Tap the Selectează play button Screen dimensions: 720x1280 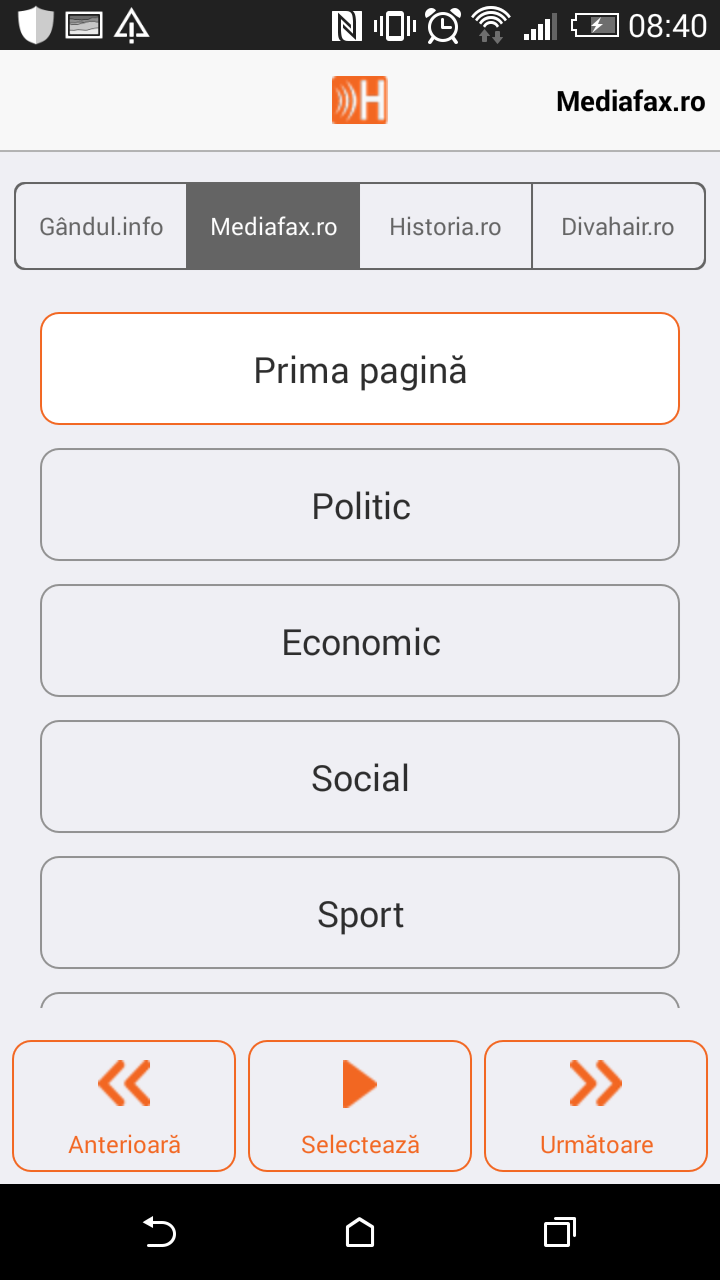pyautogui.click(x=360, y=1105)
